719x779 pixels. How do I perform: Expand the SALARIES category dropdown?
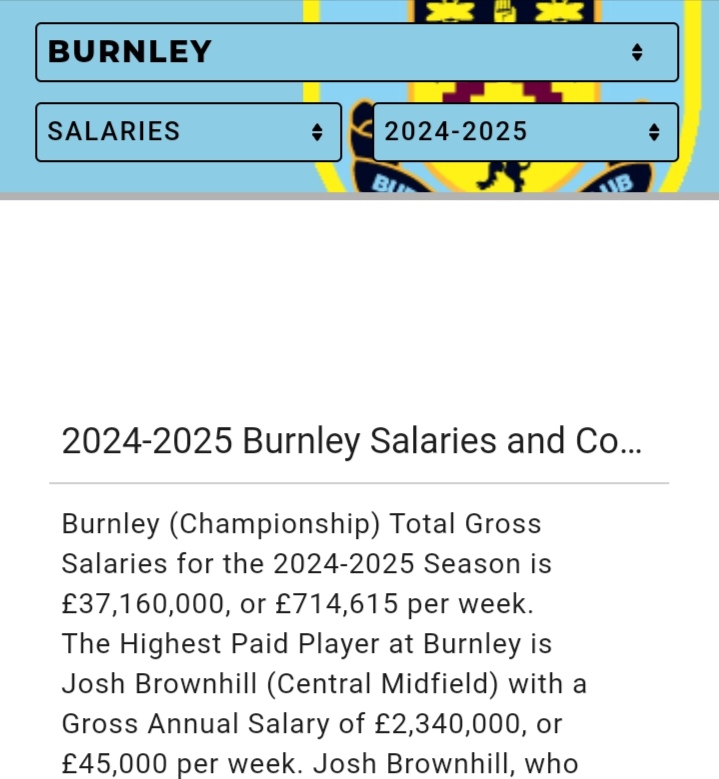coord(188,132)
